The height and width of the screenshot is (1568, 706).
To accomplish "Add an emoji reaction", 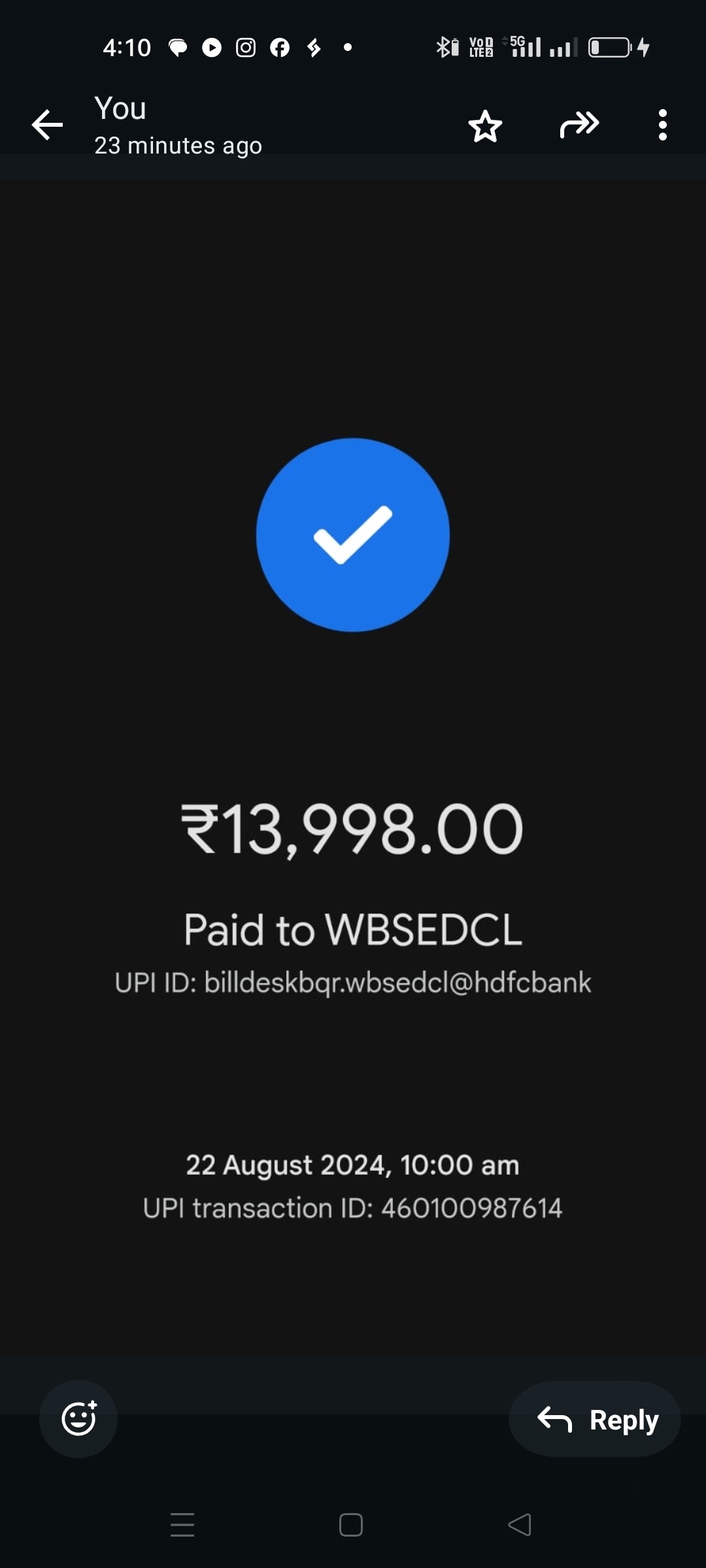I will point(78,1418).
